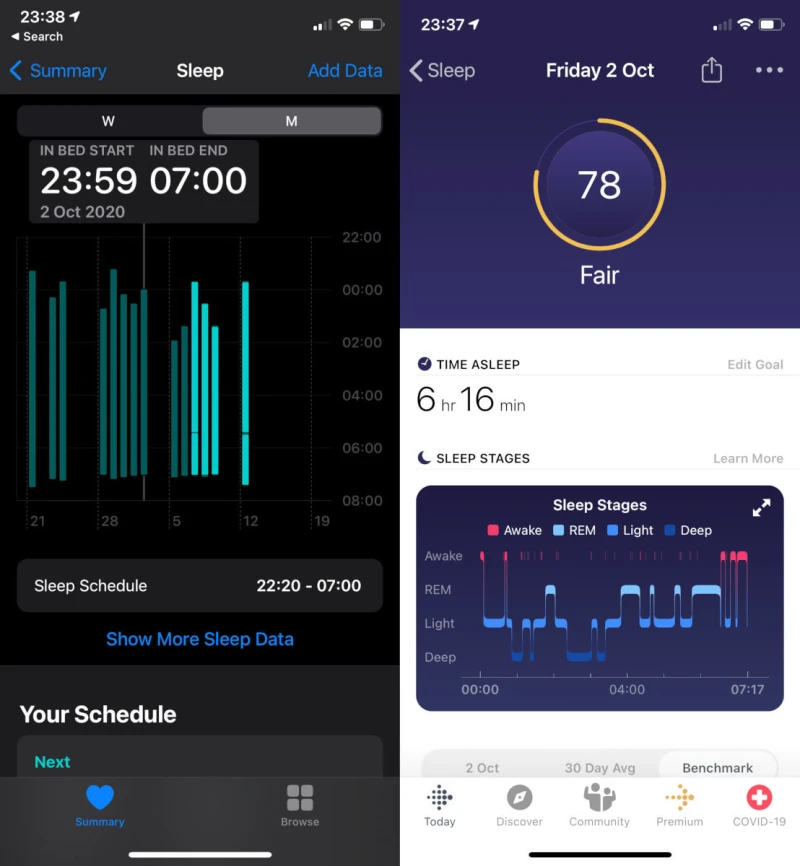
Task: Open the Fitbit Today tab
Action: pos(439,806)
